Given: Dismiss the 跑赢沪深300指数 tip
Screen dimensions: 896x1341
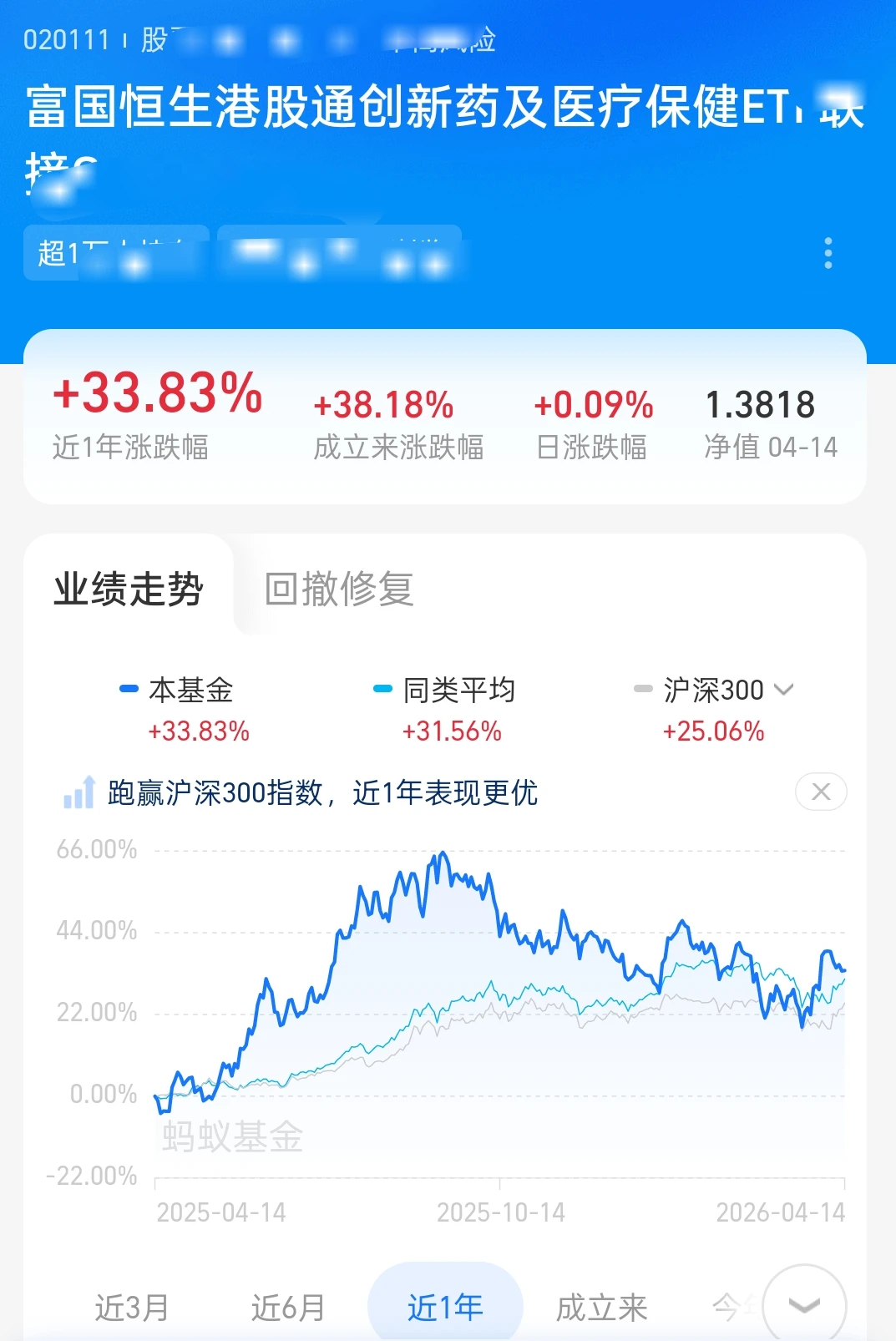Looking at the screenshot, I should pyautogui.click(x=821, y=792).
